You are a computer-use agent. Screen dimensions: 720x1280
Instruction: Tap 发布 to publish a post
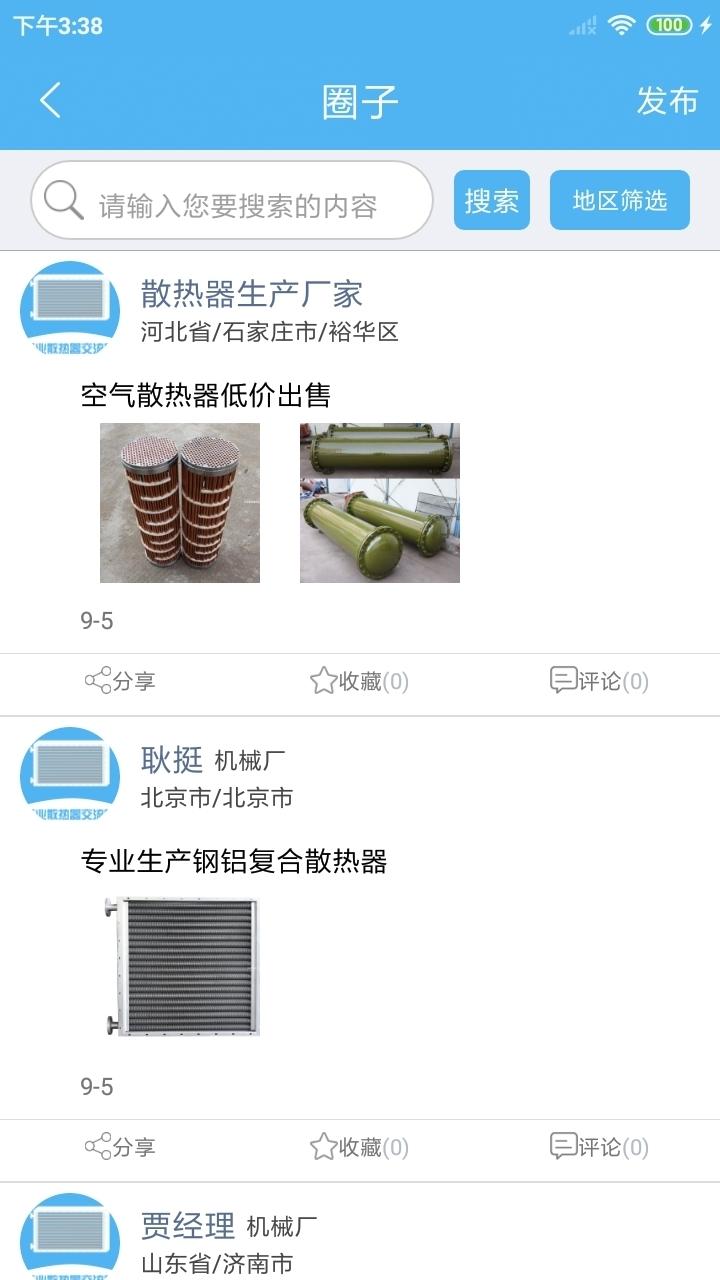click(667, 100)
